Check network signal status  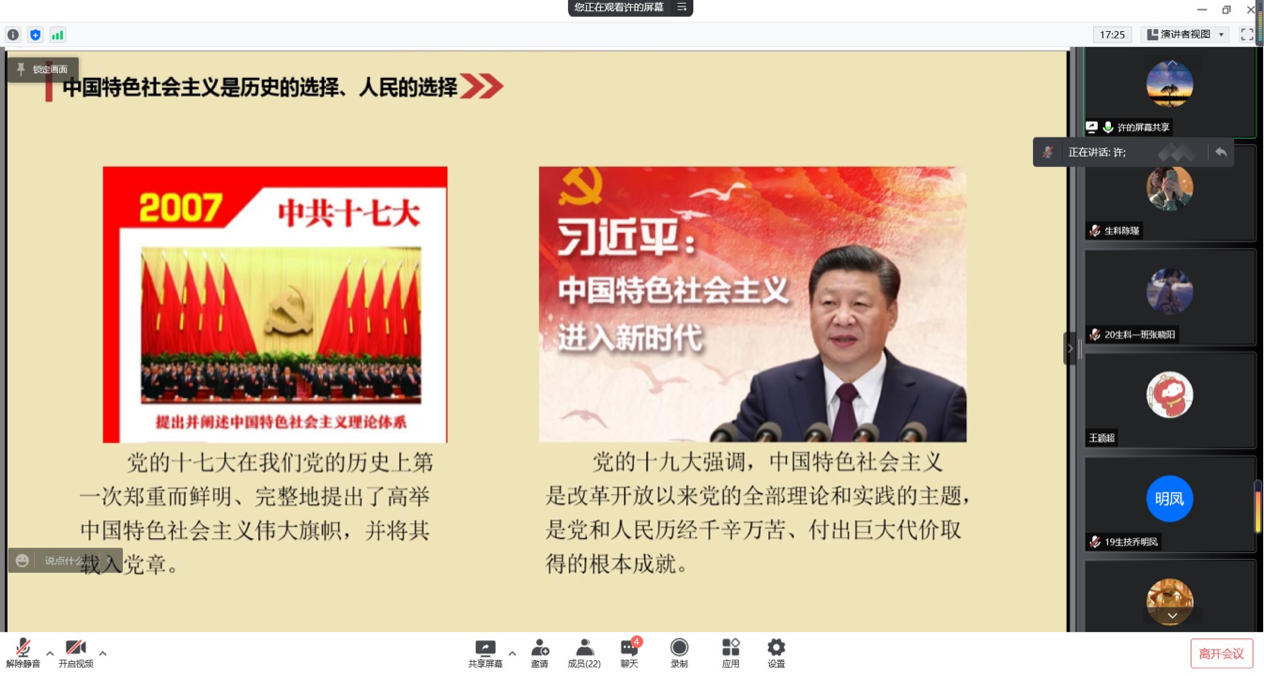(x=58, y=35)
